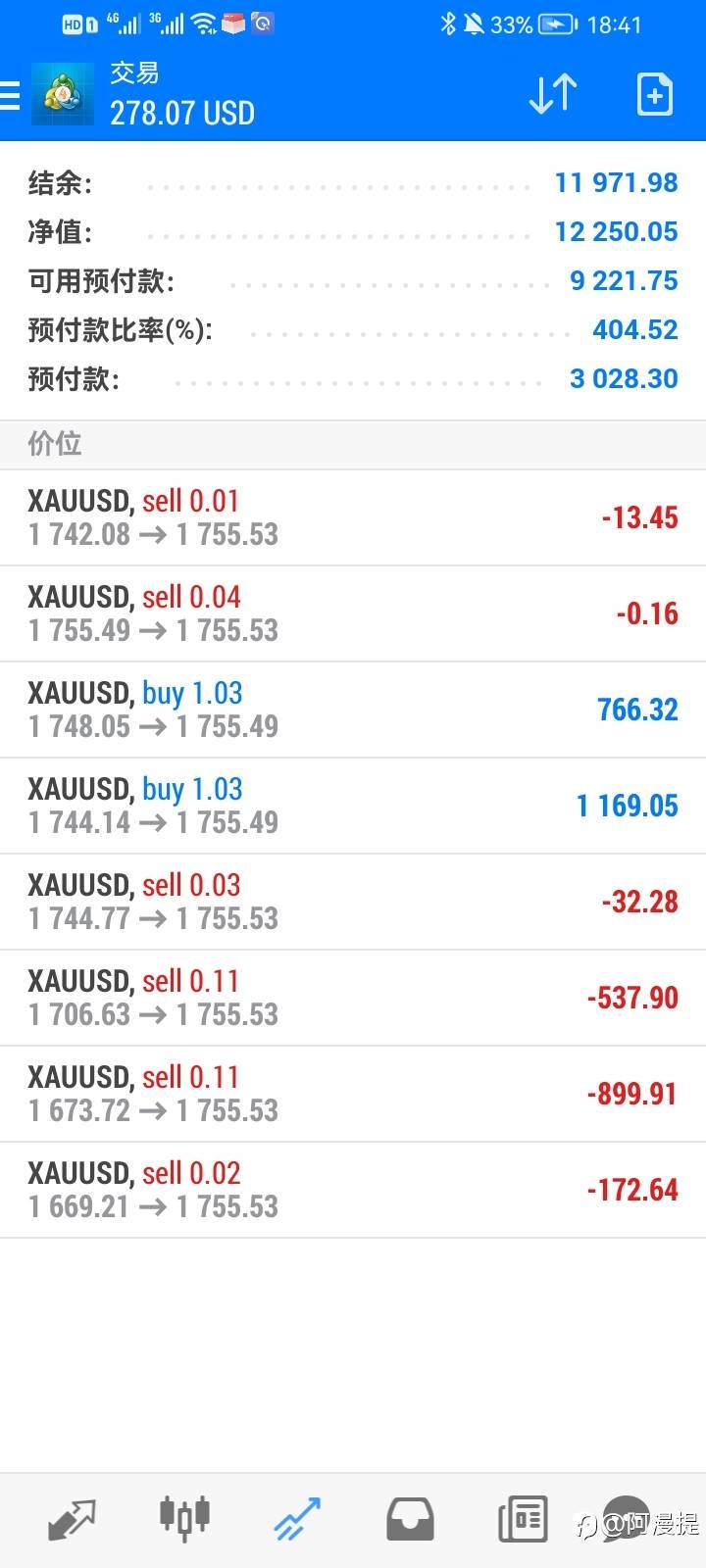Viewport: 706px width, 1568px height.
Task: Open the sell 0.04 position at 1755.49
Action: pyautogui.click(x=353, y=613)
